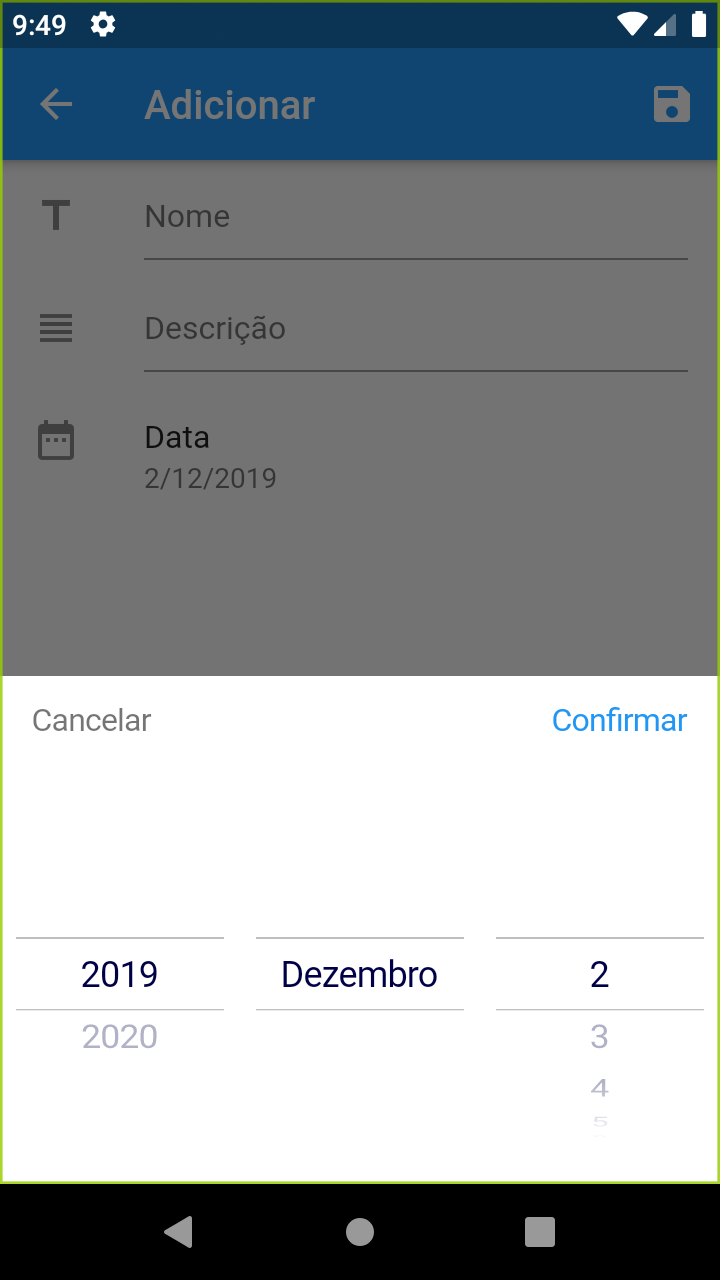Screen dimensions: 720x1280
Task: Click the description lines icon beside Descrição
Action: pos(56,328)
